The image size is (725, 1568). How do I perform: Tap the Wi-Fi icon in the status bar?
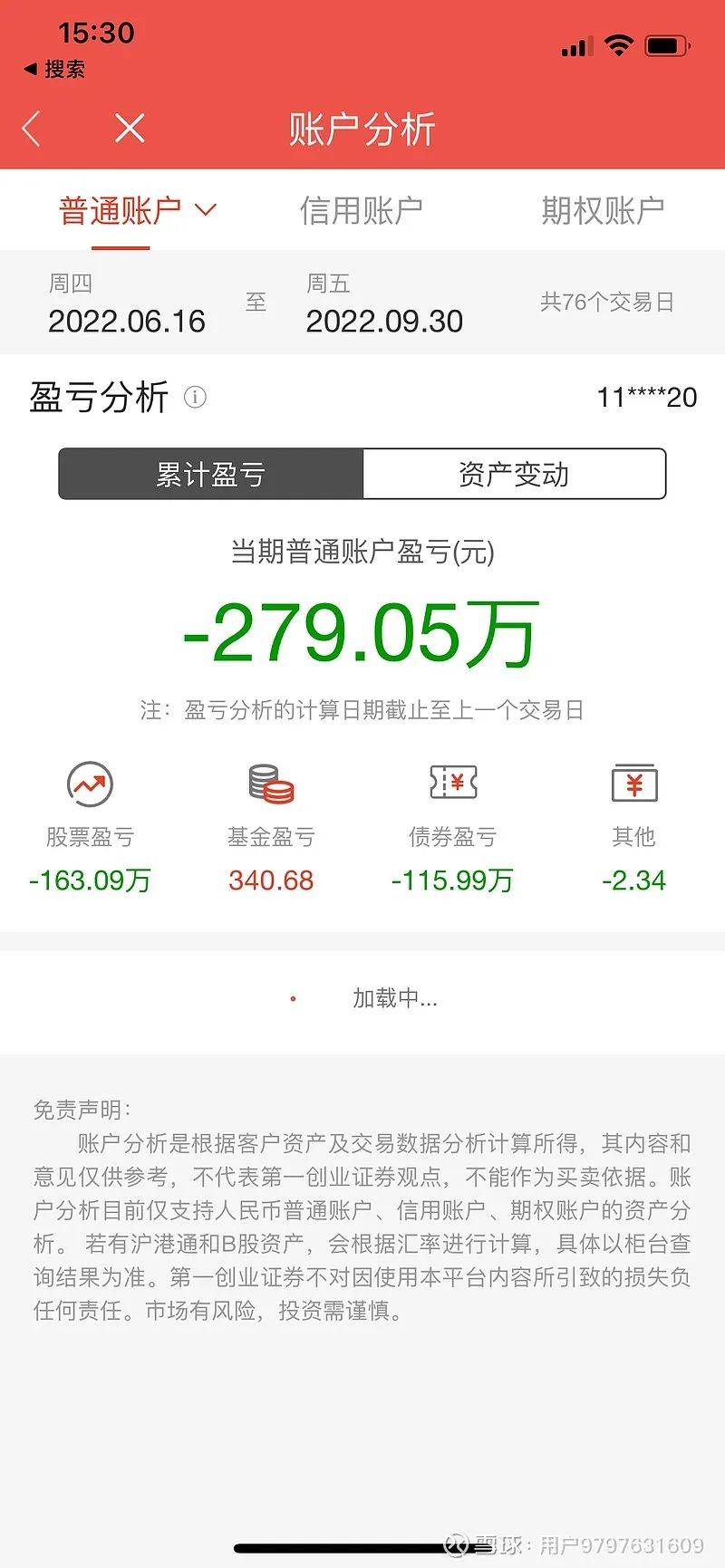[x=618, y=43]
